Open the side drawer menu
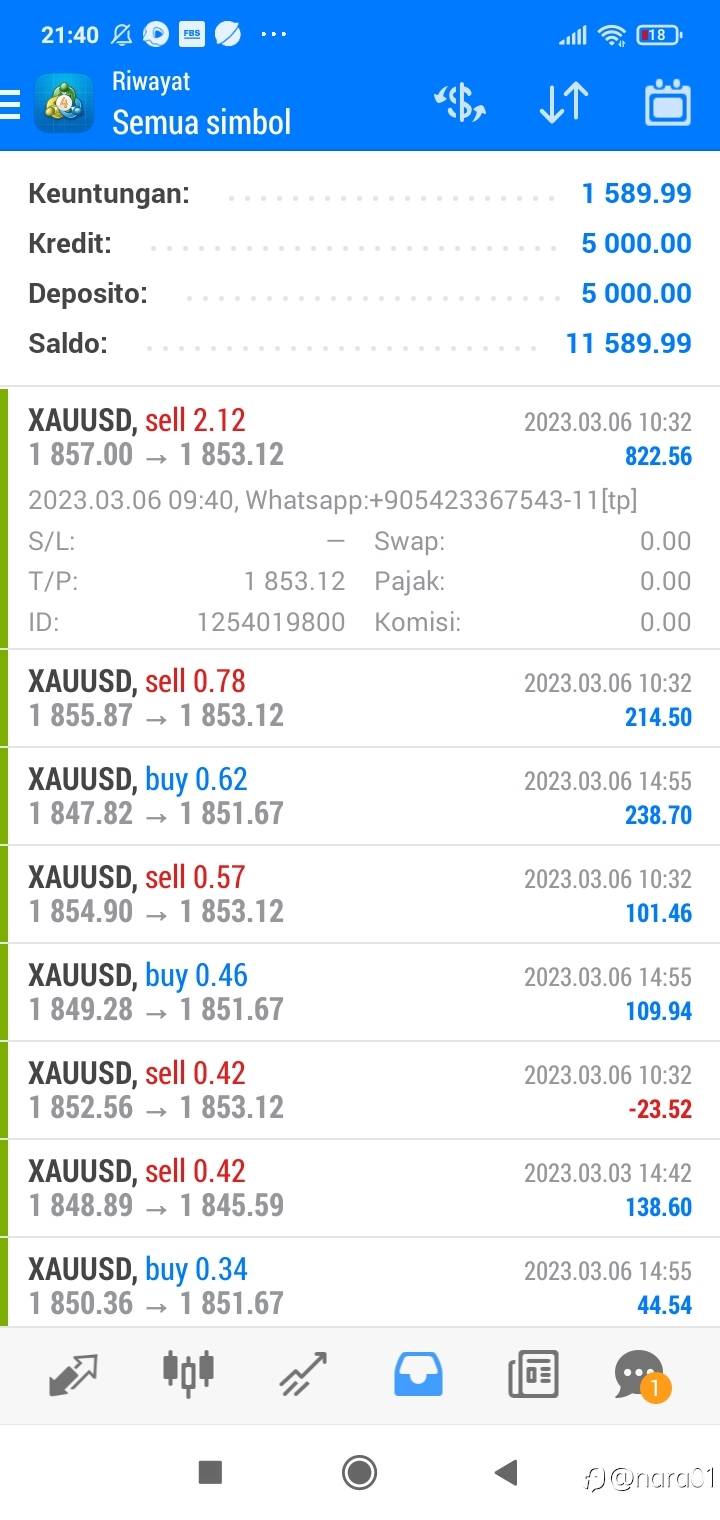720x1520 pixels. (x=12, y=104)
